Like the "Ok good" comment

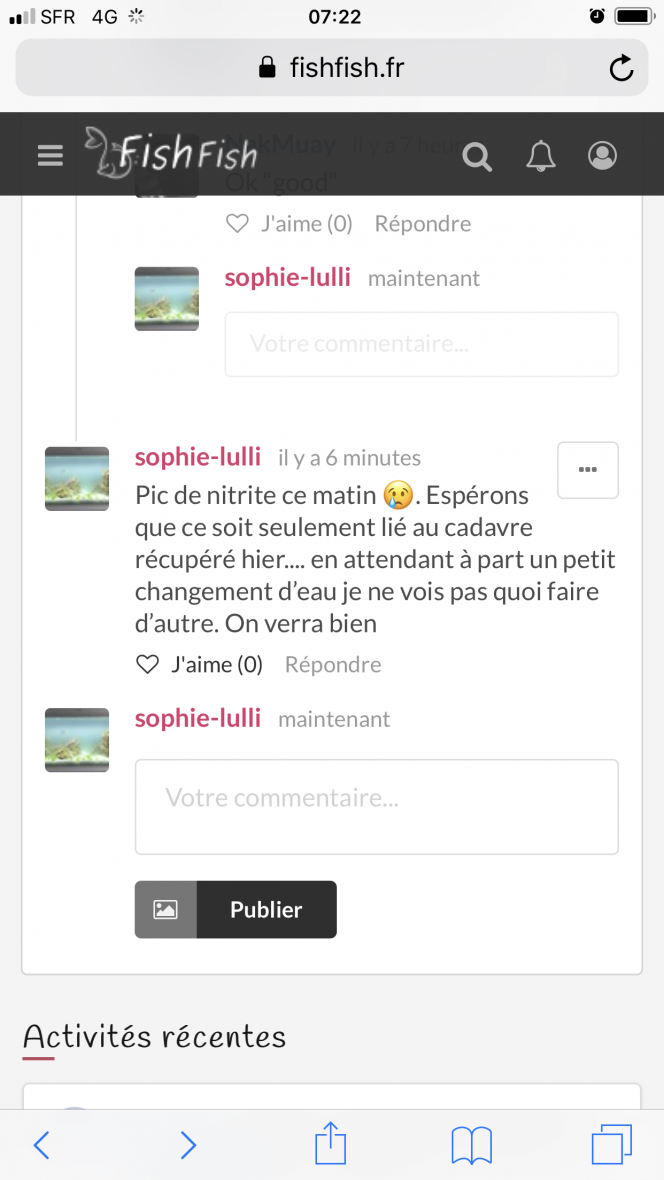pos(290,224)
